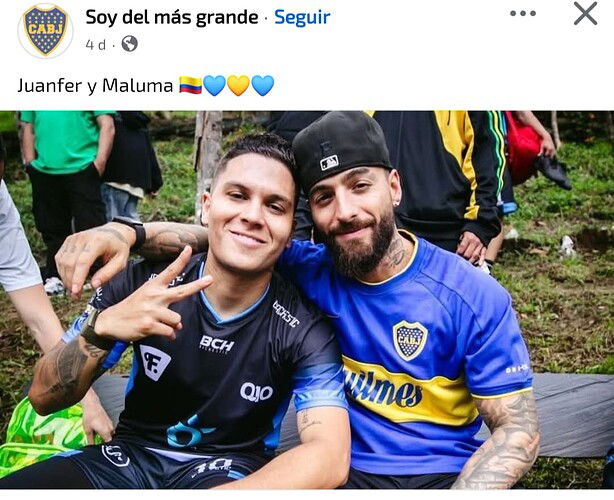The width and height of the screenshot is (614, 500).
Task: Follow the page with Seguir
Action: coord(302,17)
